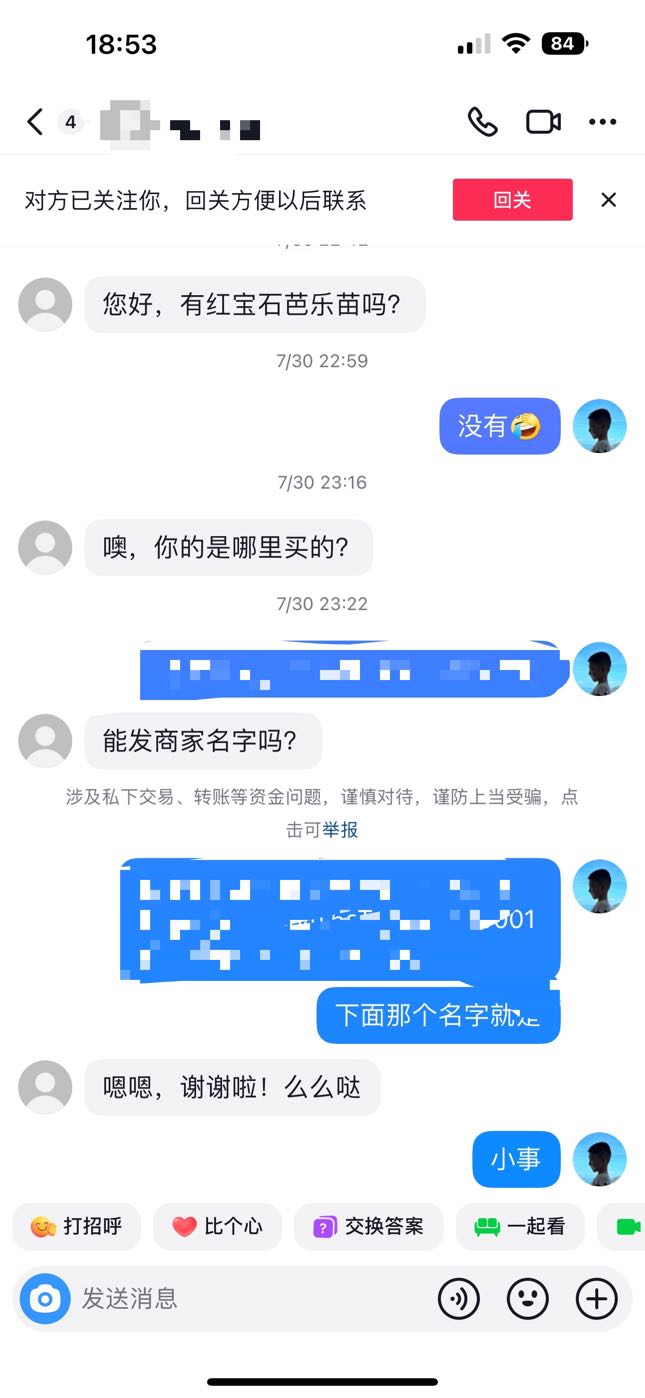View my profile picture next to 小事
The width and height of the screenshot is (645, 1398).
(600, 1159)
